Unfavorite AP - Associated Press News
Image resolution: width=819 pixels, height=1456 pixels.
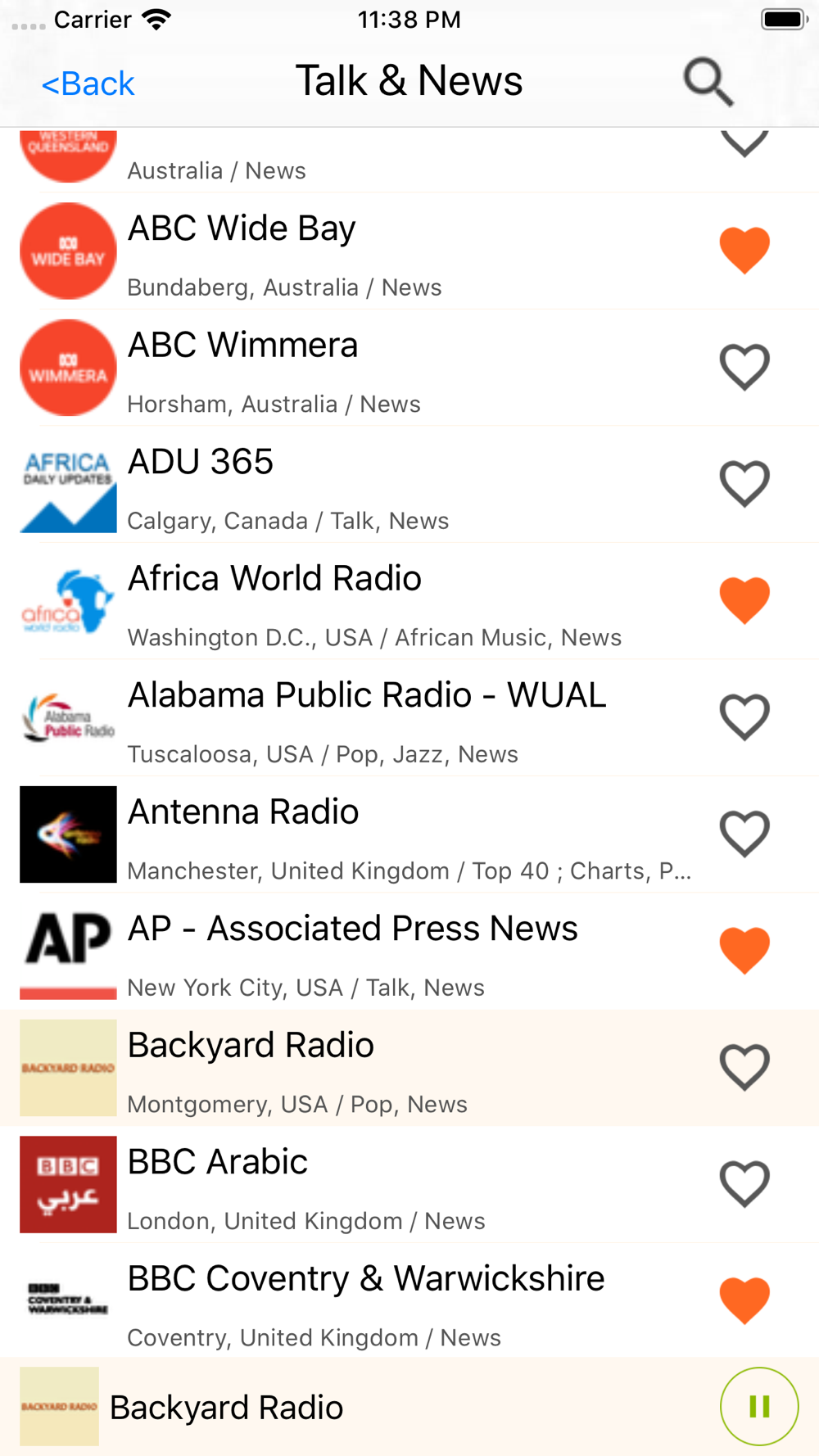[744, 950]
